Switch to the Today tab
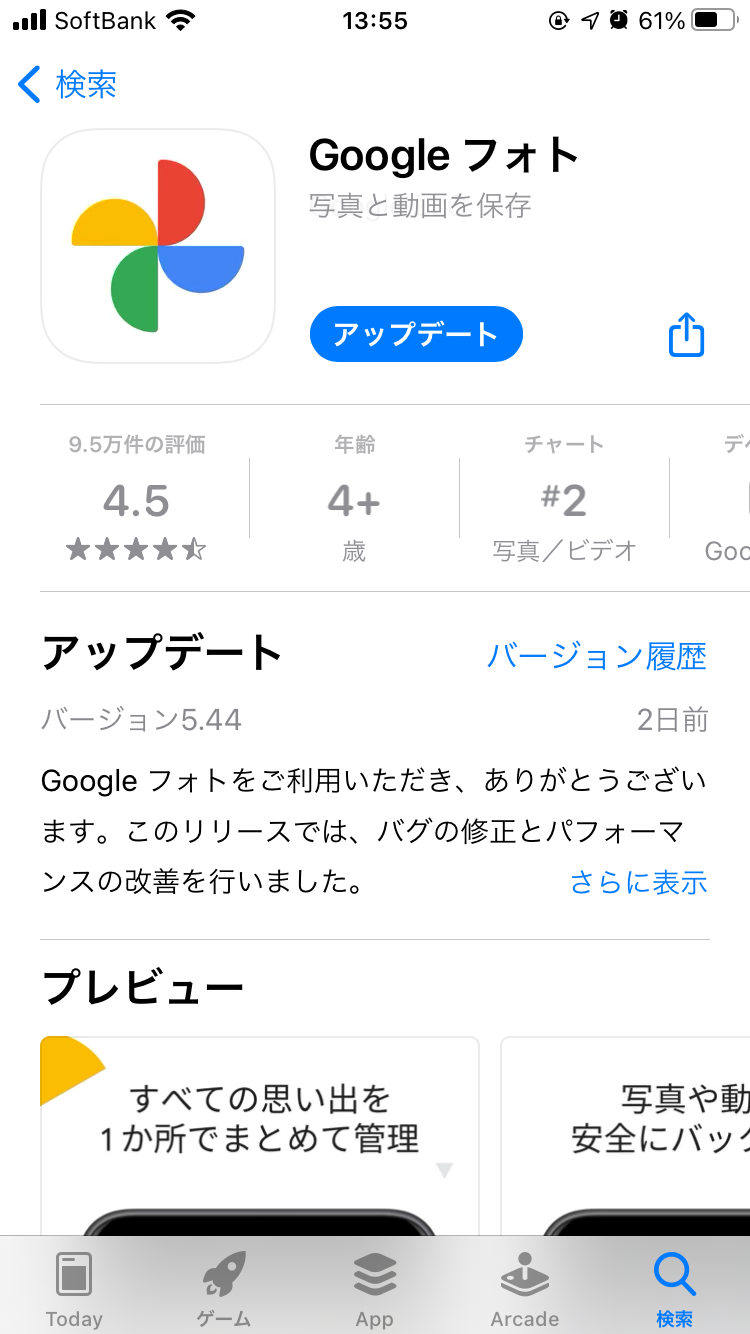750x1334 pixels. 74,1289
